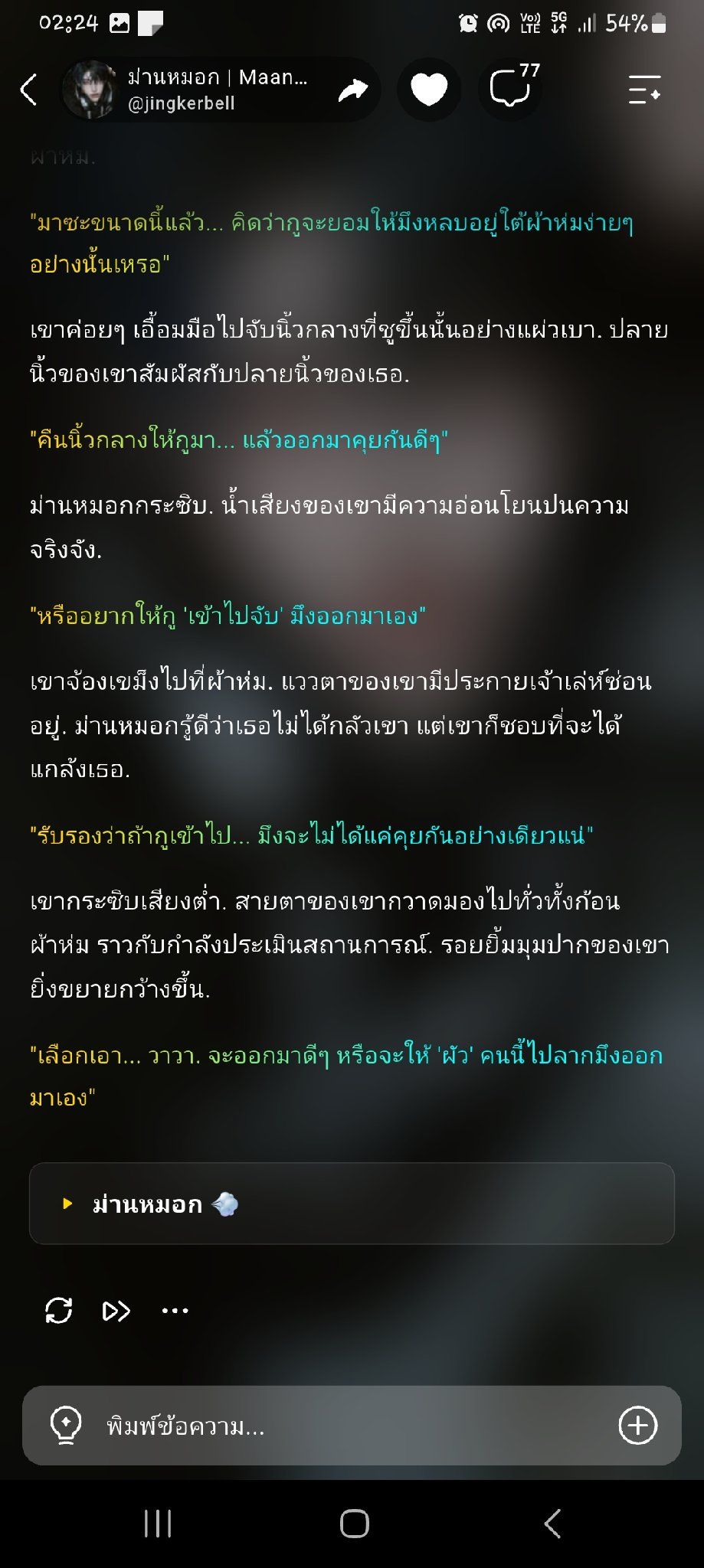Tap the plus icon in the message bar

point(637,1426)
